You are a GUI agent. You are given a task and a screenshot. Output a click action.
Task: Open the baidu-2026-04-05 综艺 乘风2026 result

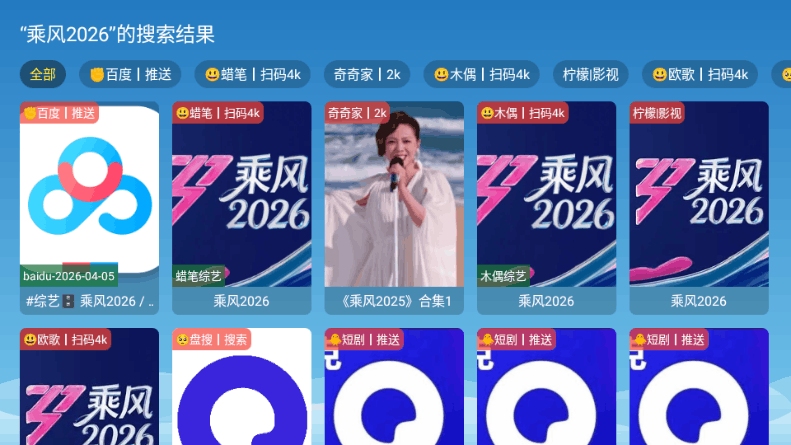click(x=89, y=207)
